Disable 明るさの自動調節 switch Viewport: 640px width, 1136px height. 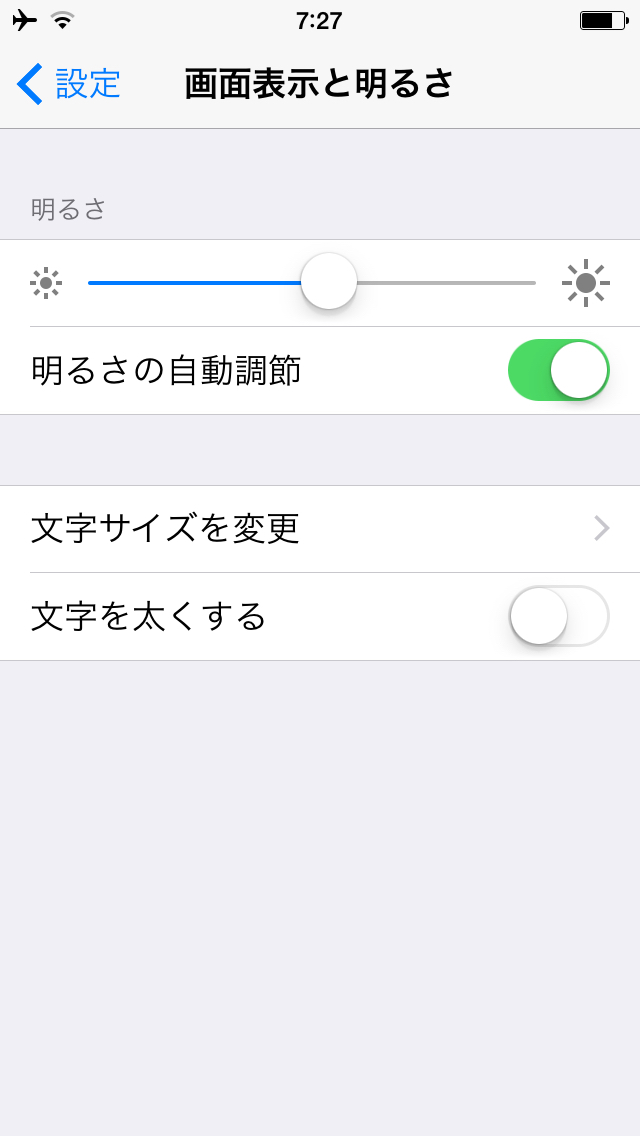click(559, 370)
